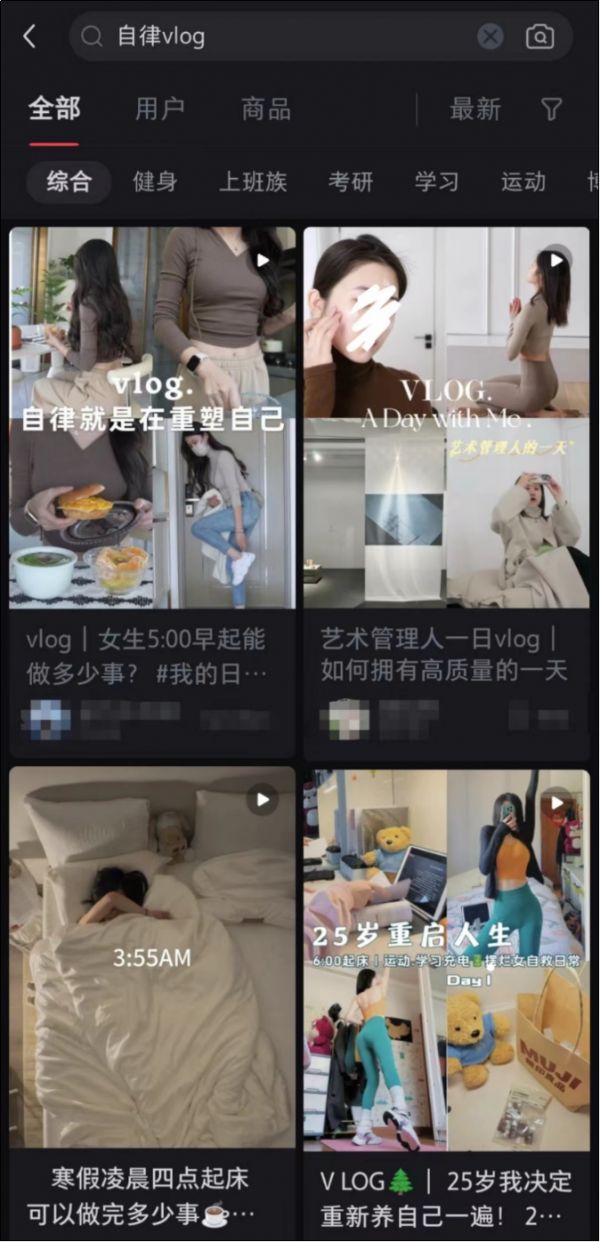Switch to the 商品 tab
600x1242 pixels.
(x=266, y=109)
